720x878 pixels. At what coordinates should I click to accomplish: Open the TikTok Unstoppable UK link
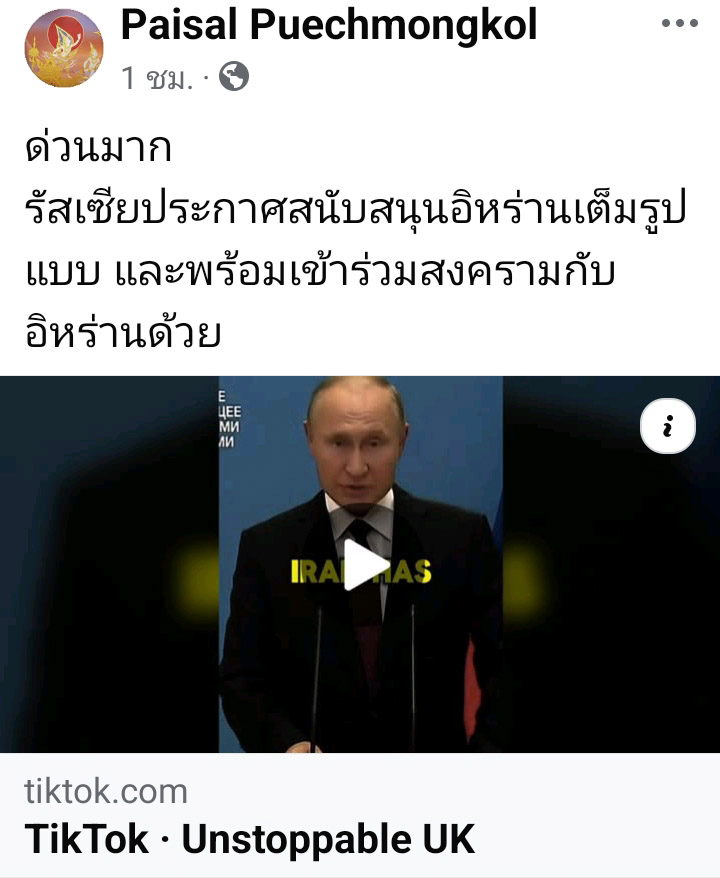[250, 839]
